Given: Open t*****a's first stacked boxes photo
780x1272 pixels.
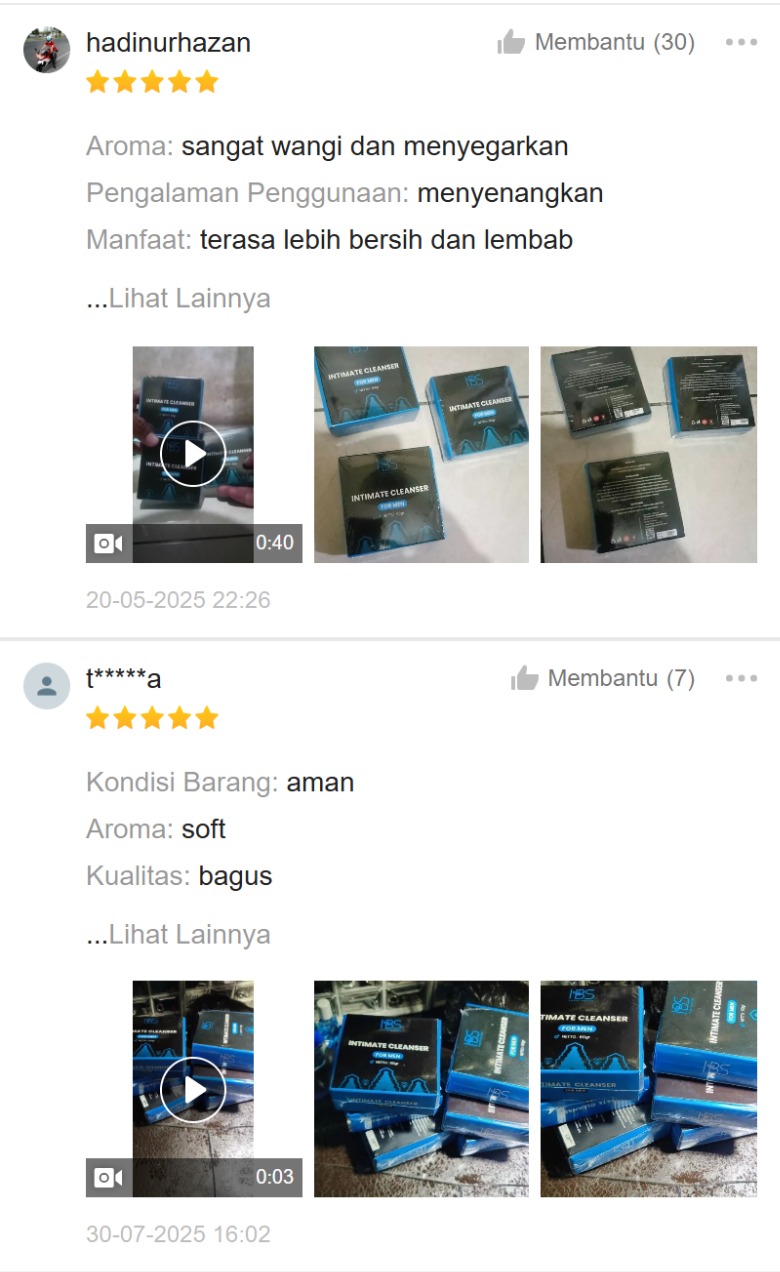Looking at the screenshot, I should pos(421,1089).
